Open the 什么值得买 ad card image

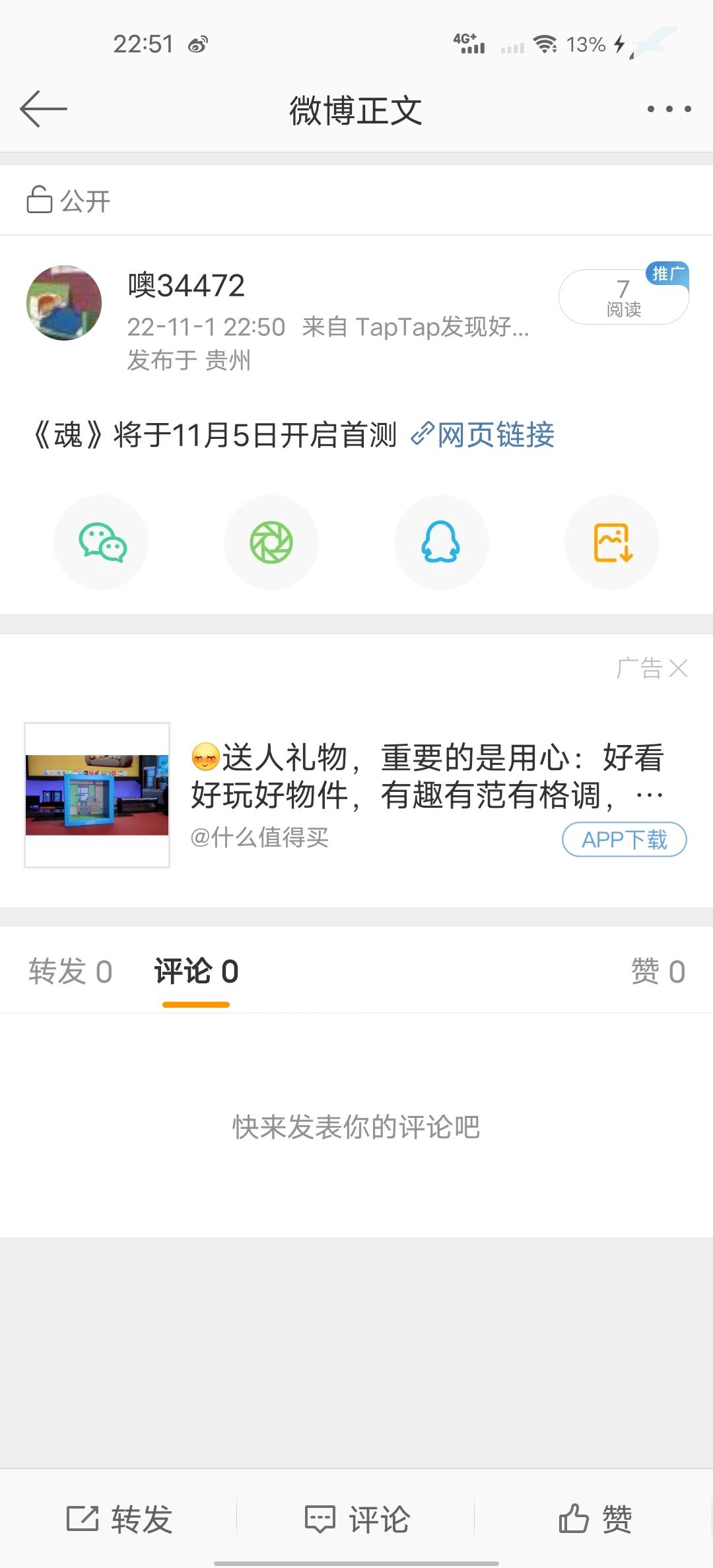(x=97, y=795)
